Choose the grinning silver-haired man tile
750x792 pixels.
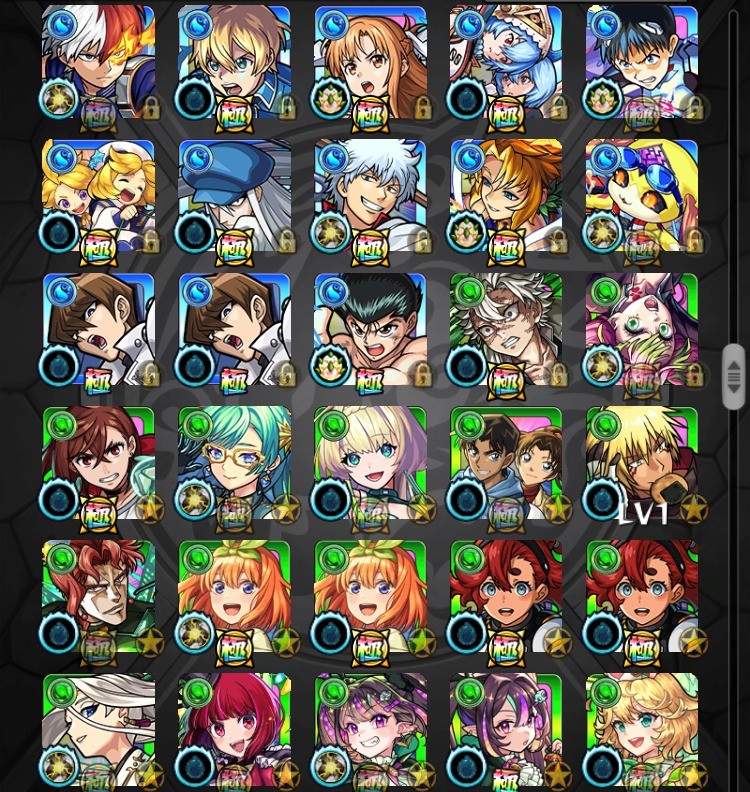pos(370,196)
